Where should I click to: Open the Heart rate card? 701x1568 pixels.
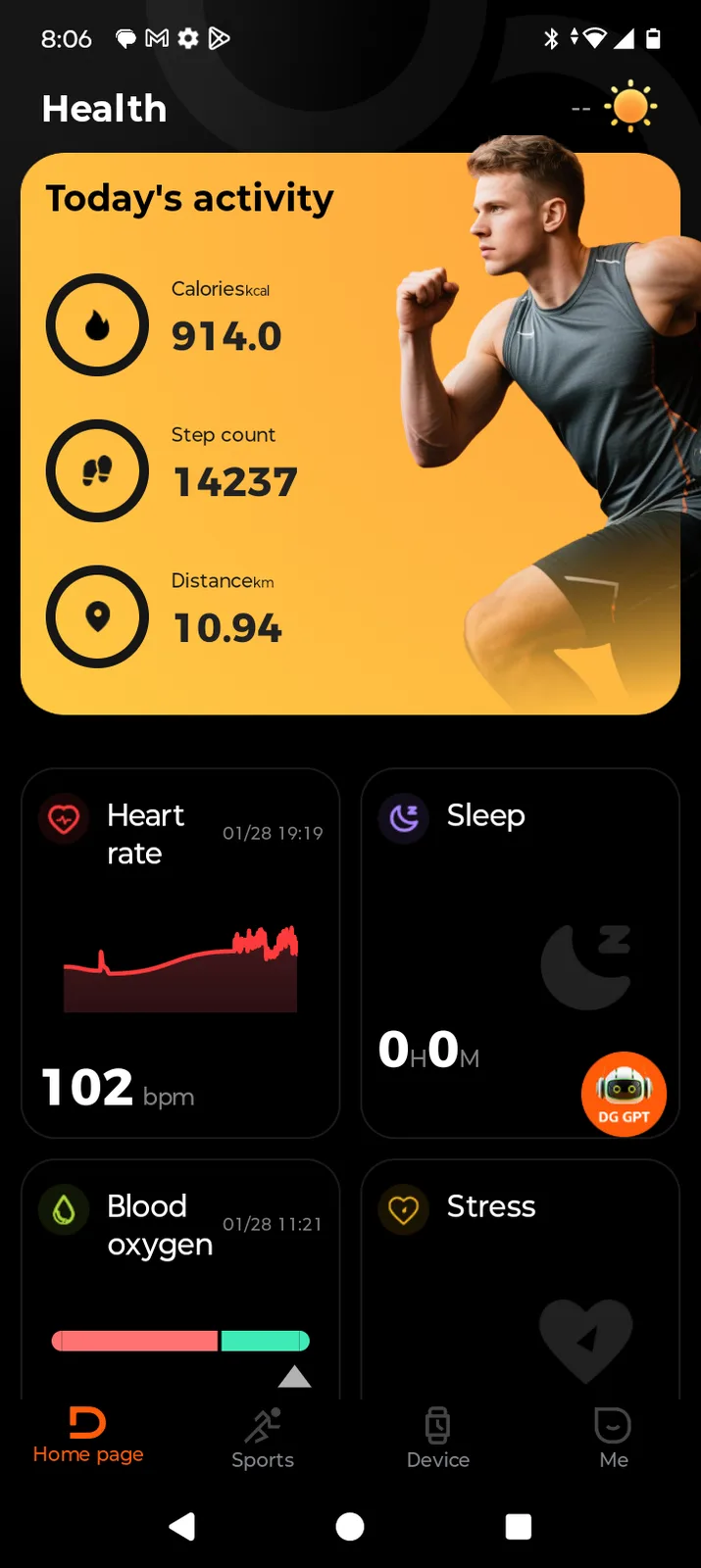(x=180, y=953)
